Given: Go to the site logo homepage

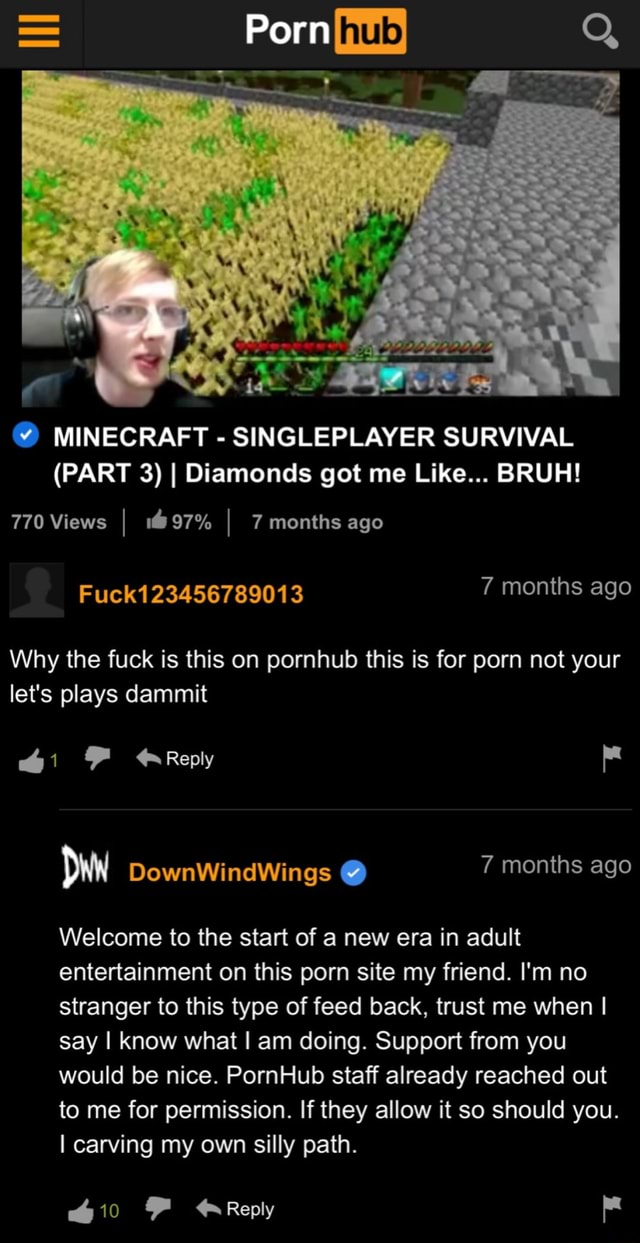Looking at the screenshot, I should pyautogui.click(x=326, y=32).
